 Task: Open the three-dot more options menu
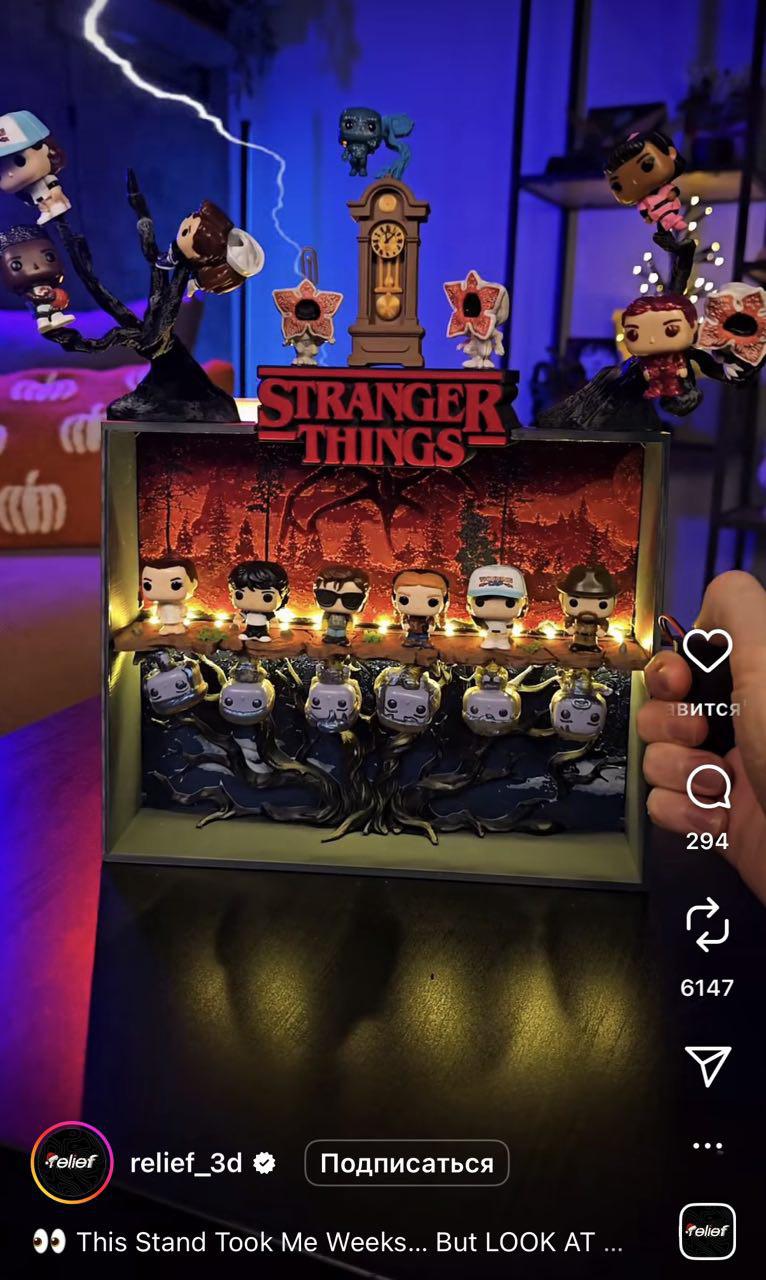(707, 1146)
